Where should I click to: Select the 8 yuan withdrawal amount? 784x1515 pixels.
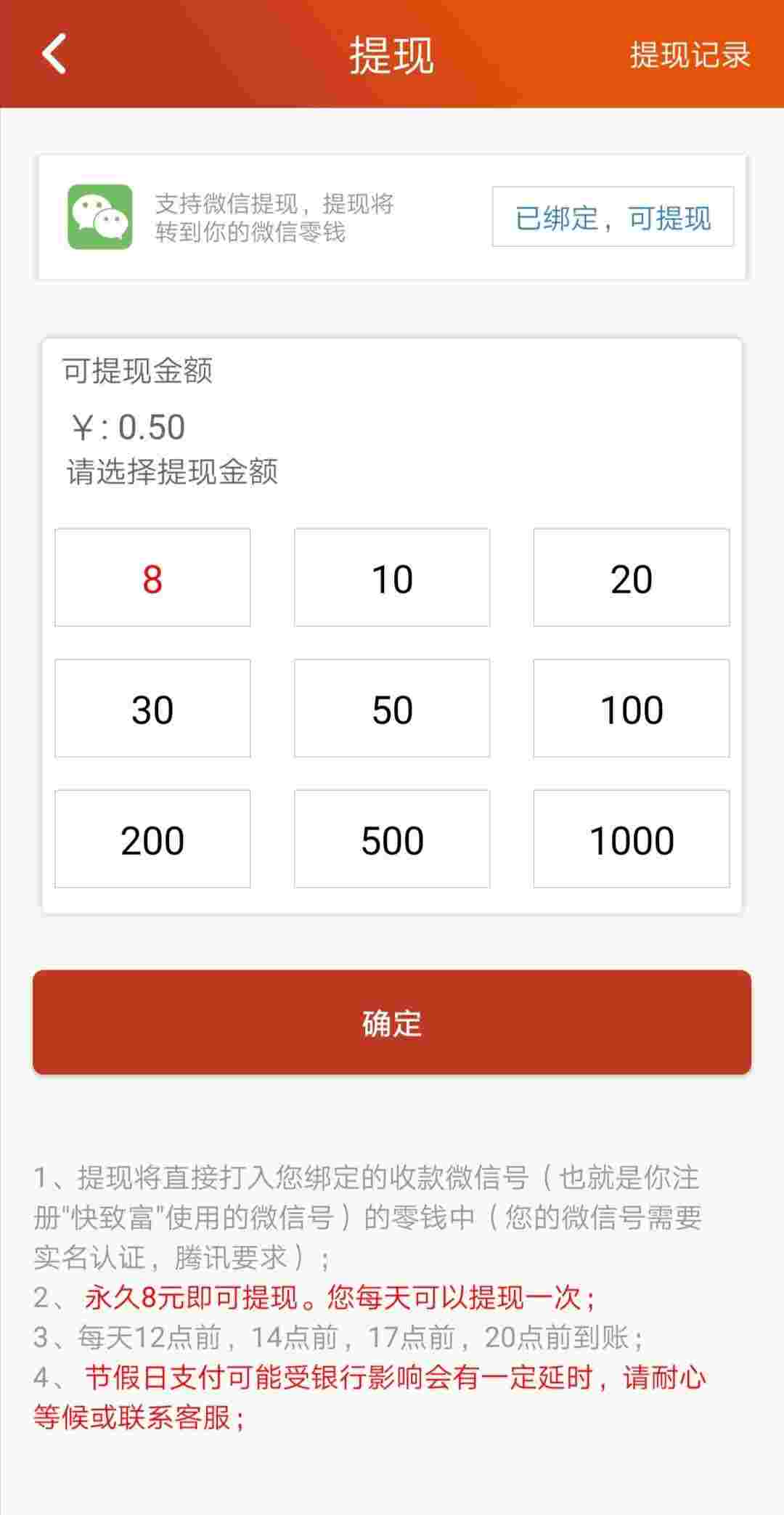click(x=152, y=577)
